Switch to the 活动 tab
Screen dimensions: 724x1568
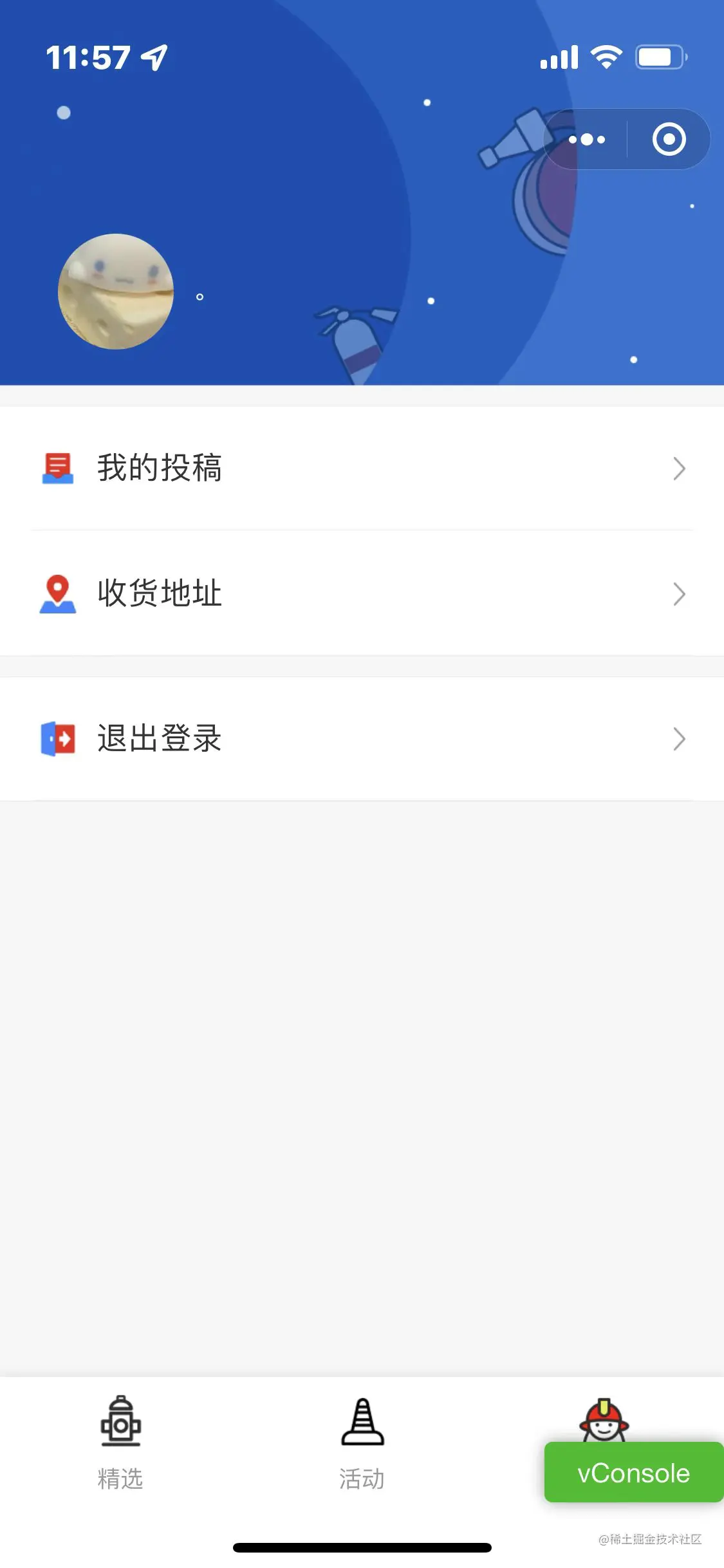pos(362,1442)
